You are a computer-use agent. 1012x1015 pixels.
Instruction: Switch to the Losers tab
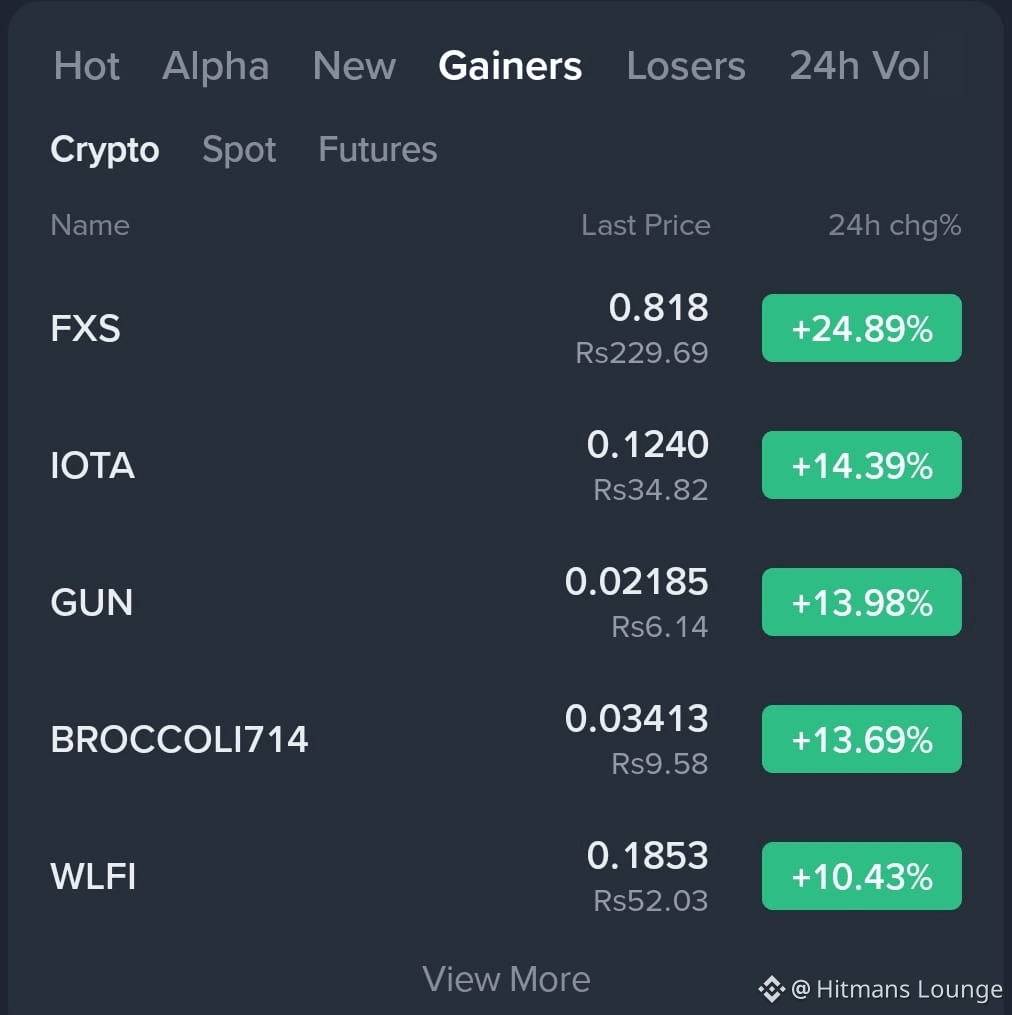coord(686,66)
